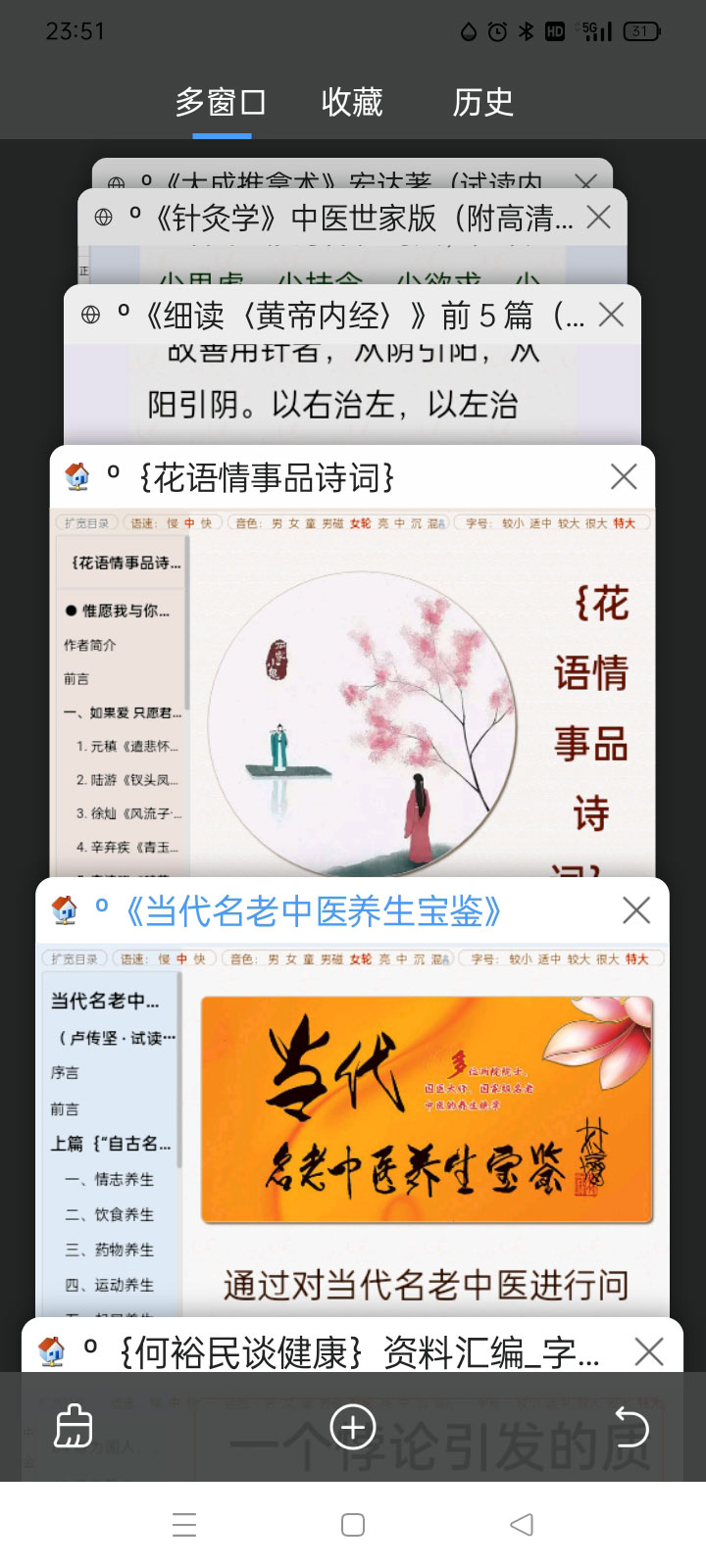Screen dimensions: 706x1568
Task: Close the {花语情事品诗词} window
Action: [x=624, y=477]
